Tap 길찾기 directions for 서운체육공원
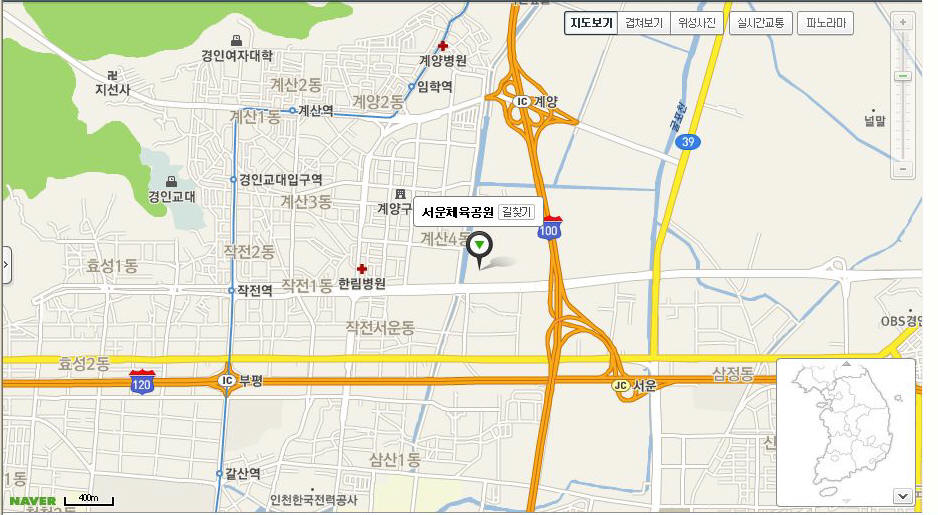 pyautogui.click(x=517, y=212)
